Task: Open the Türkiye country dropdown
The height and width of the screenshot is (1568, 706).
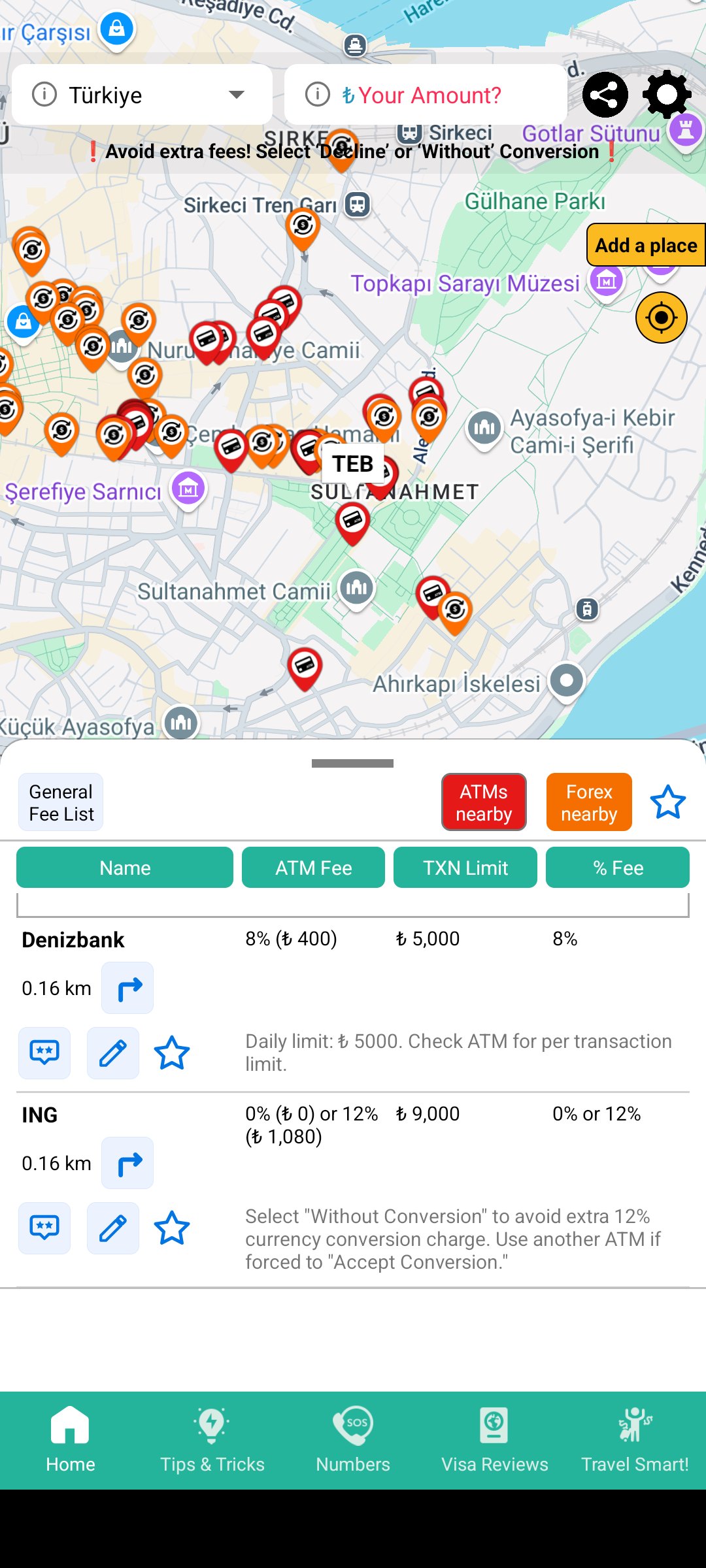Action: (x=142, y=95)
